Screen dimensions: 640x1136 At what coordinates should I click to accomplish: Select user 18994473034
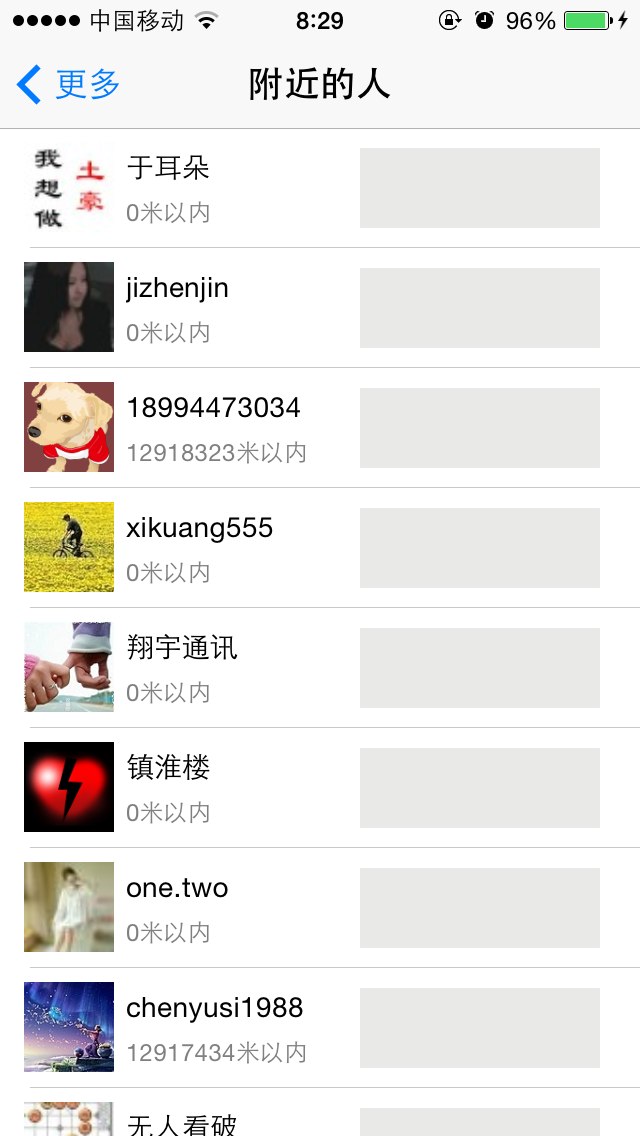pyautogui.click(x=320, y=427)
